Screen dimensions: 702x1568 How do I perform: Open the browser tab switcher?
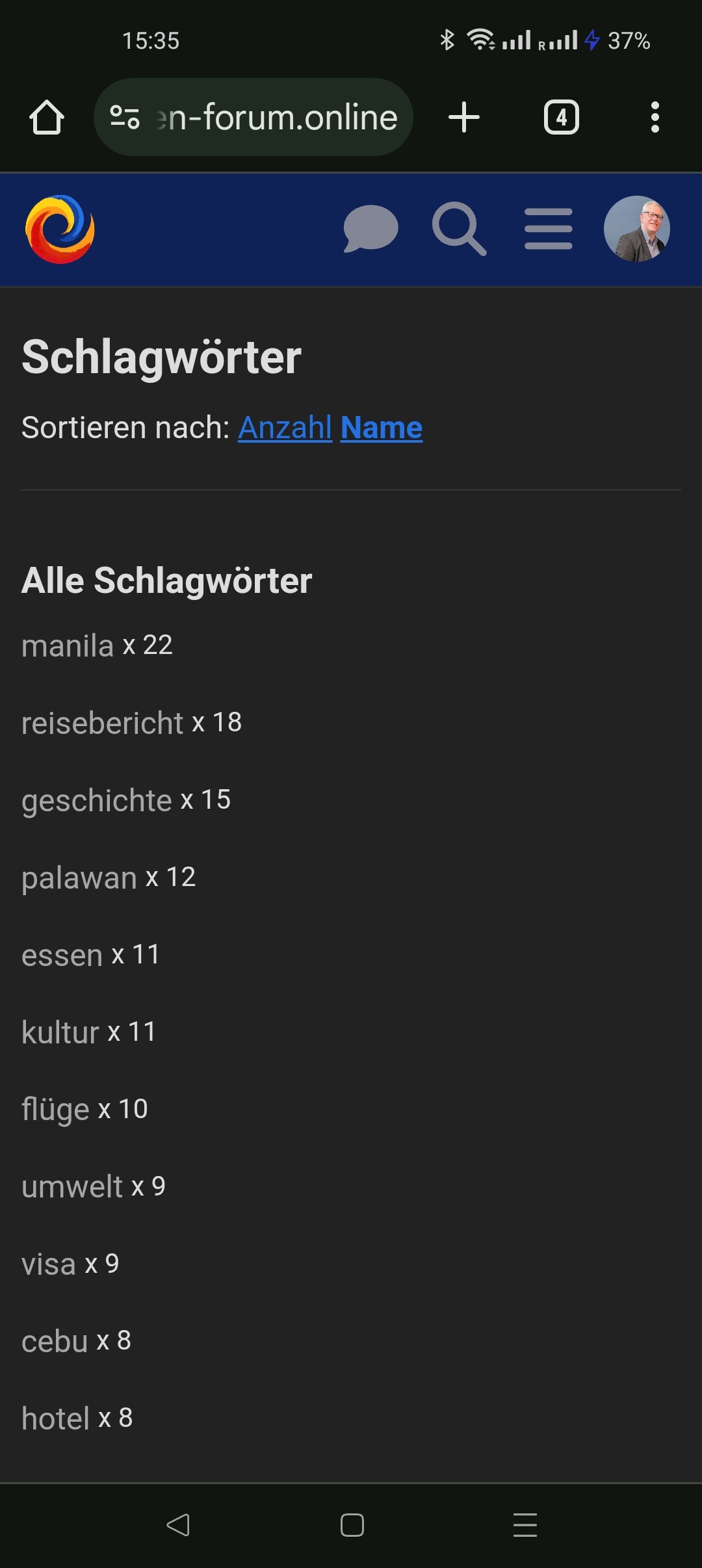562,118
